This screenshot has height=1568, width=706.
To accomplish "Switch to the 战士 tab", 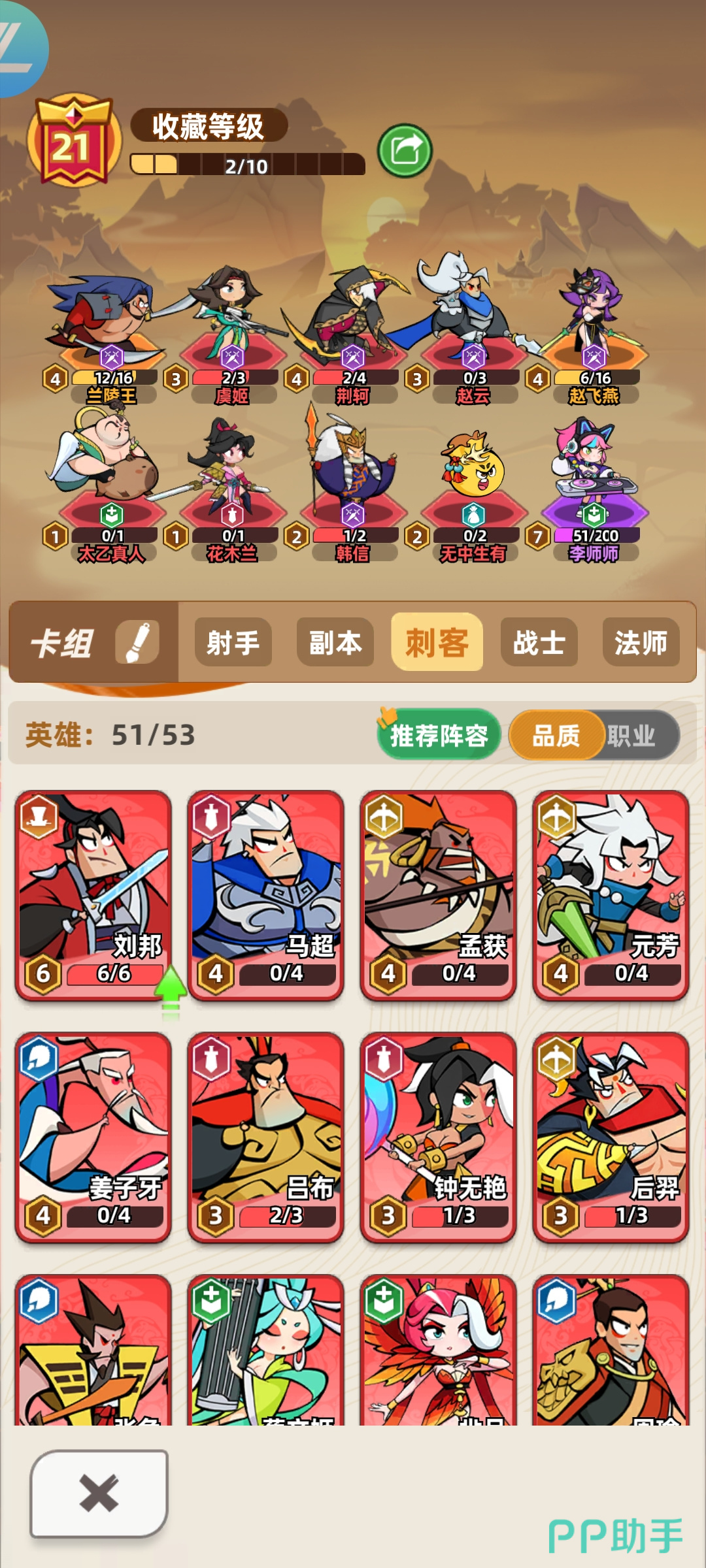I will (539, 642).
